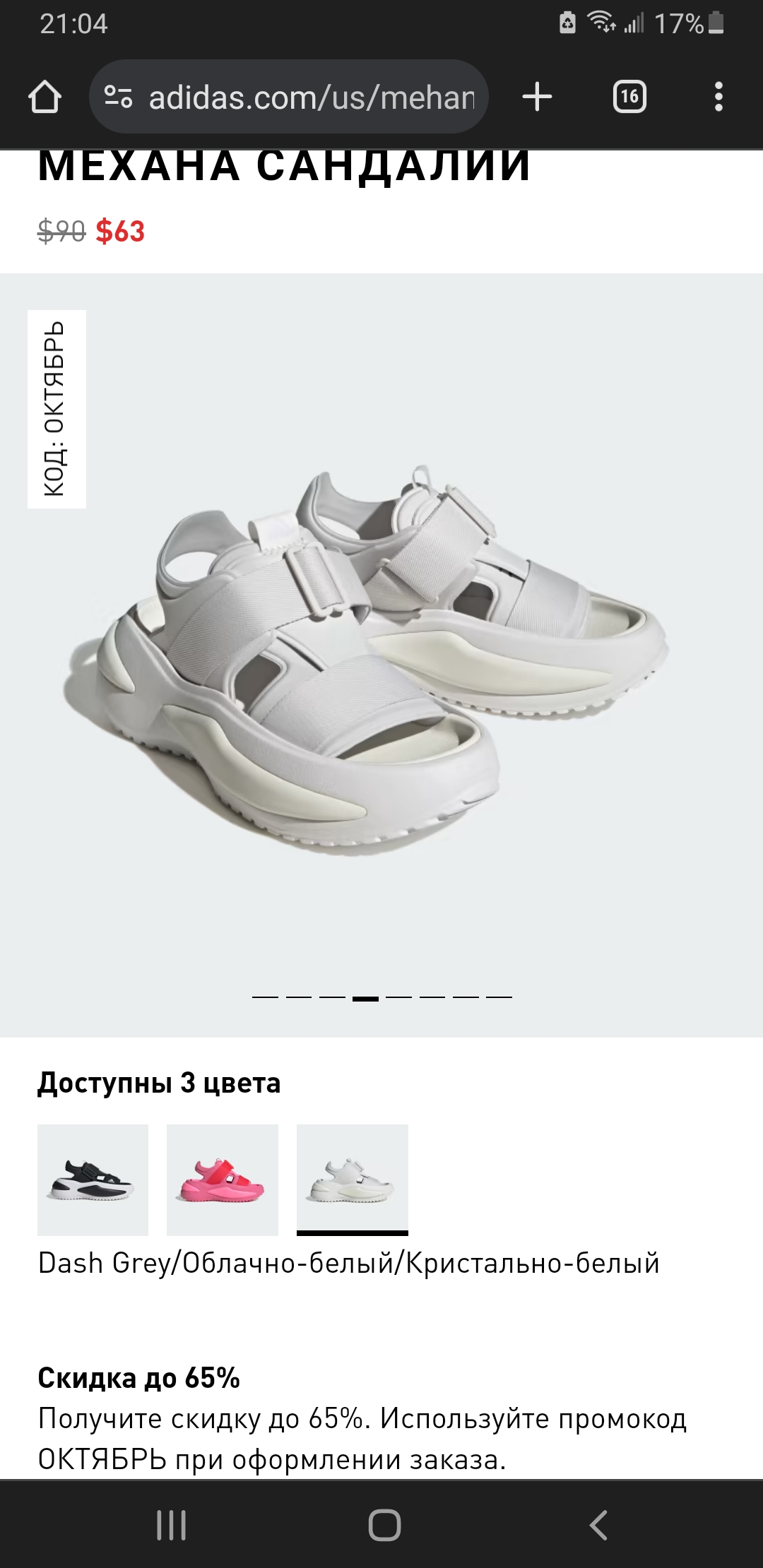Select the pink color variant
763x1568 pixels.
tap(222, 1180)
